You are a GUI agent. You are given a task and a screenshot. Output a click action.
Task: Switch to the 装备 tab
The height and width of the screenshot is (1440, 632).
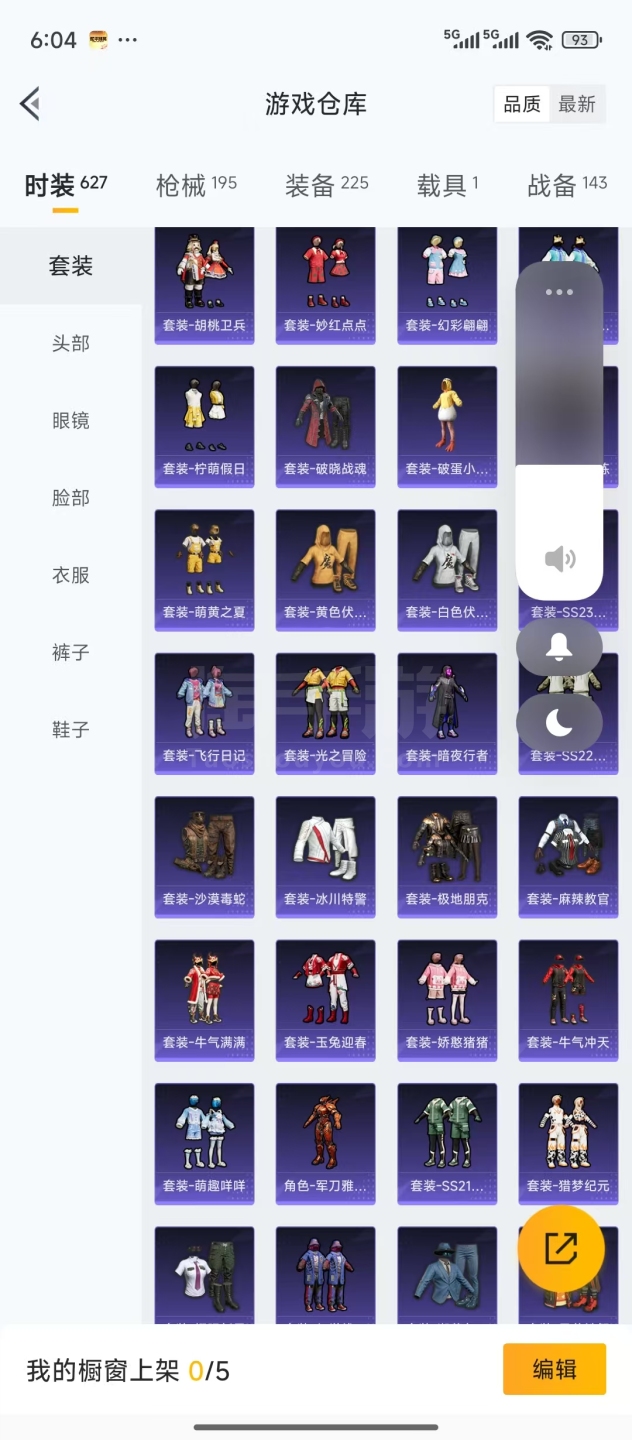[326, 185]
